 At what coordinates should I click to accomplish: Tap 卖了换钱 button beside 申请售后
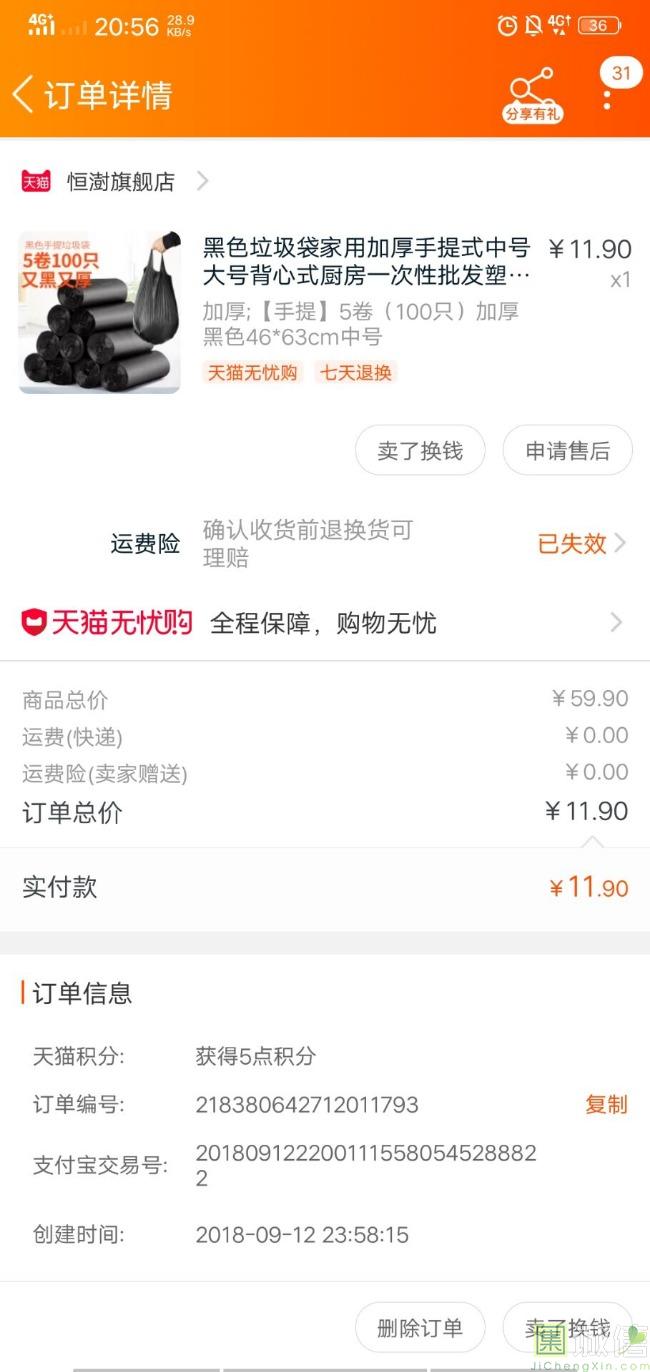[420, 451]
